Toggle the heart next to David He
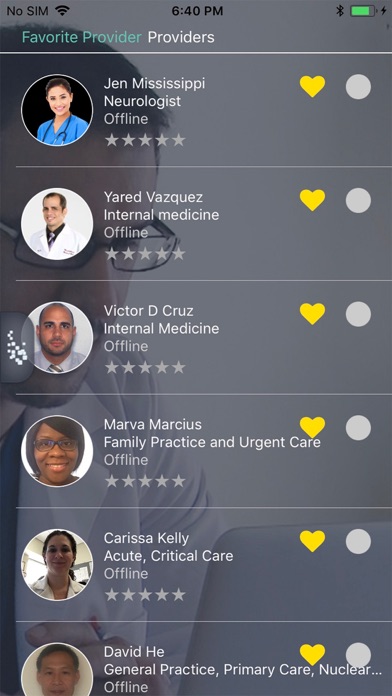 [313, 654]
